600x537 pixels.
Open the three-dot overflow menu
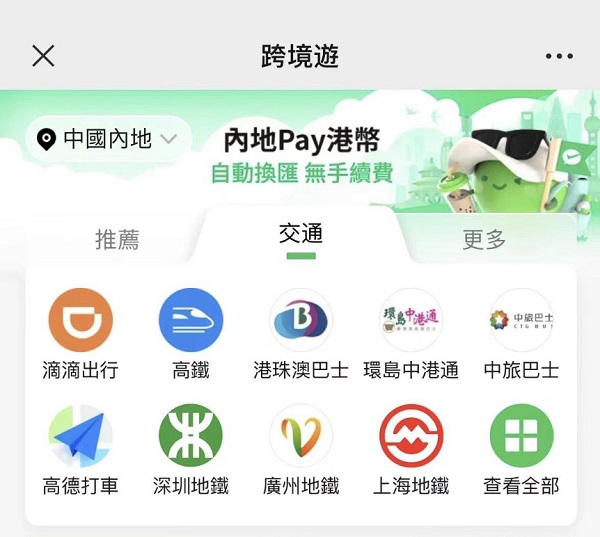(x=559, y=56)
